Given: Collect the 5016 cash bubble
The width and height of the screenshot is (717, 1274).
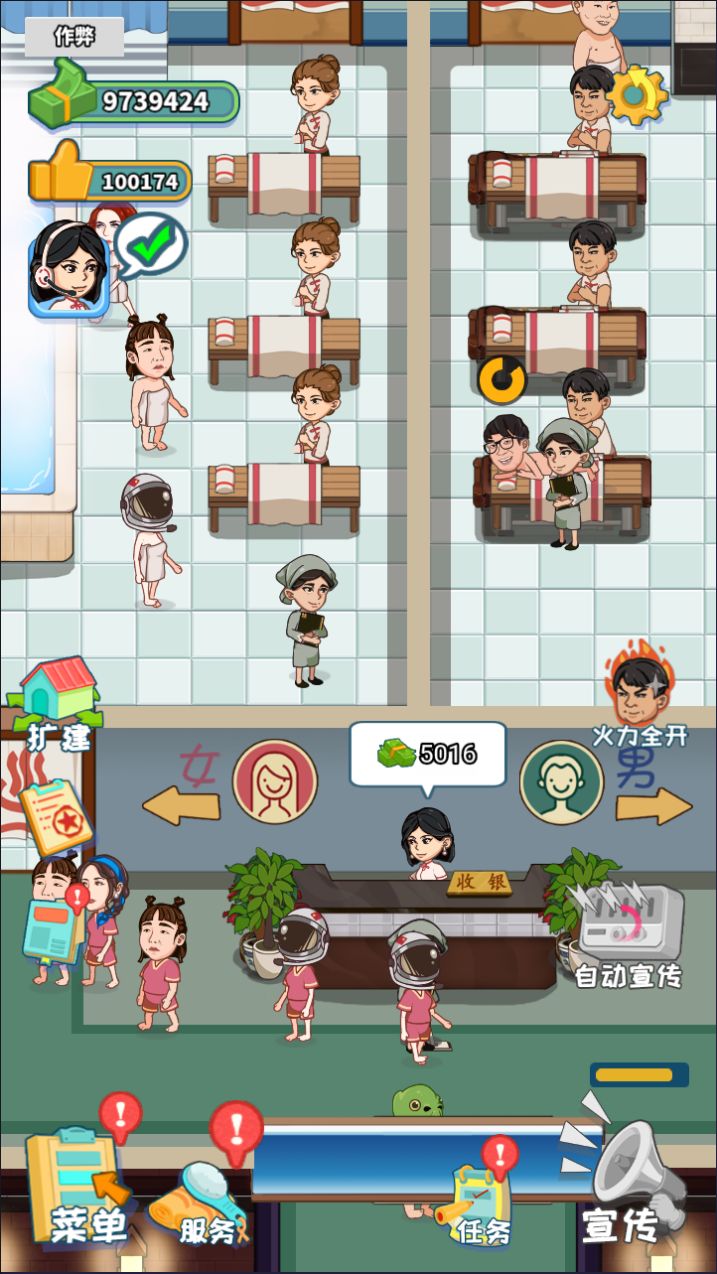Looking at the screenshot, I should click(428, 753).
